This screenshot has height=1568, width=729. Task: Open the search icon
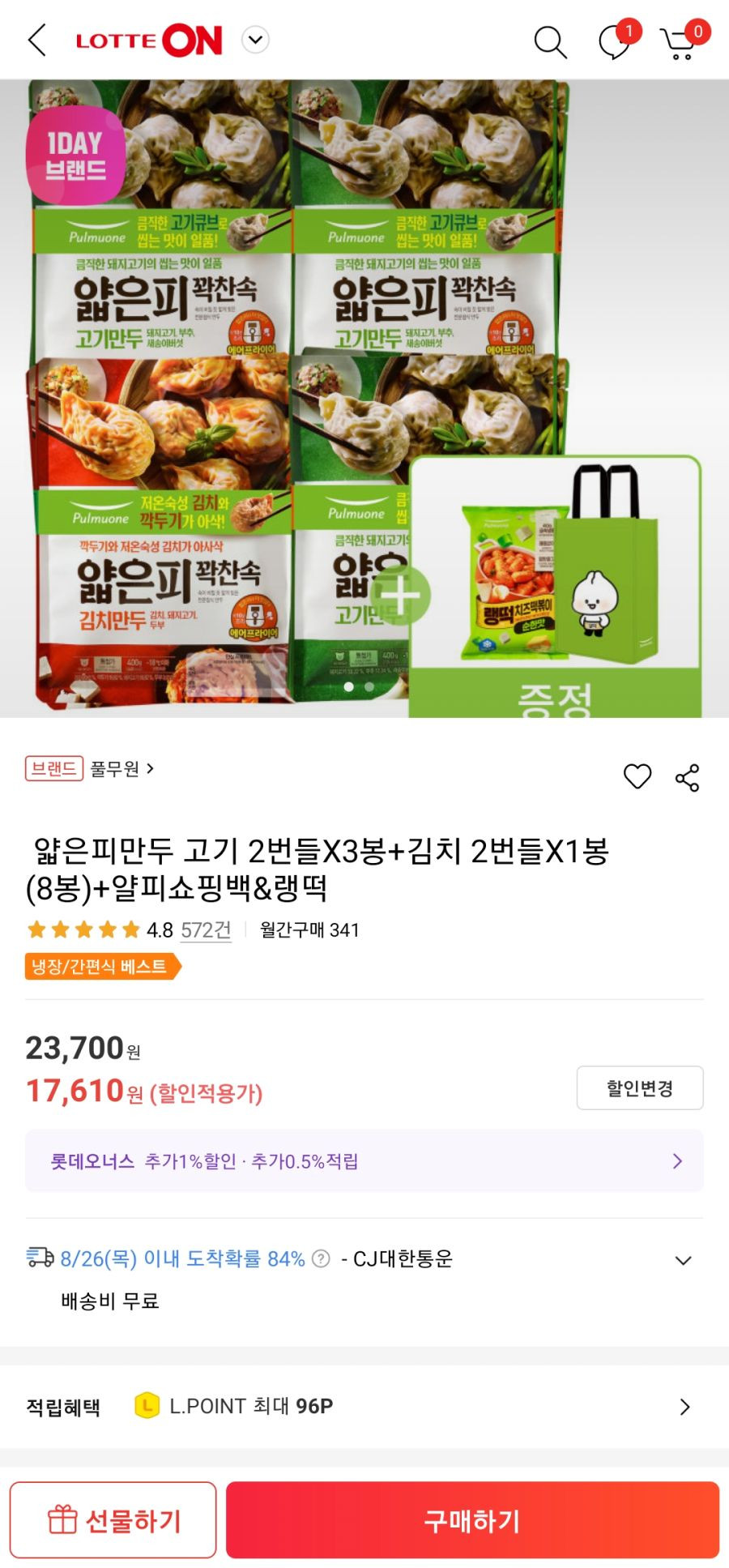(550, 41)
